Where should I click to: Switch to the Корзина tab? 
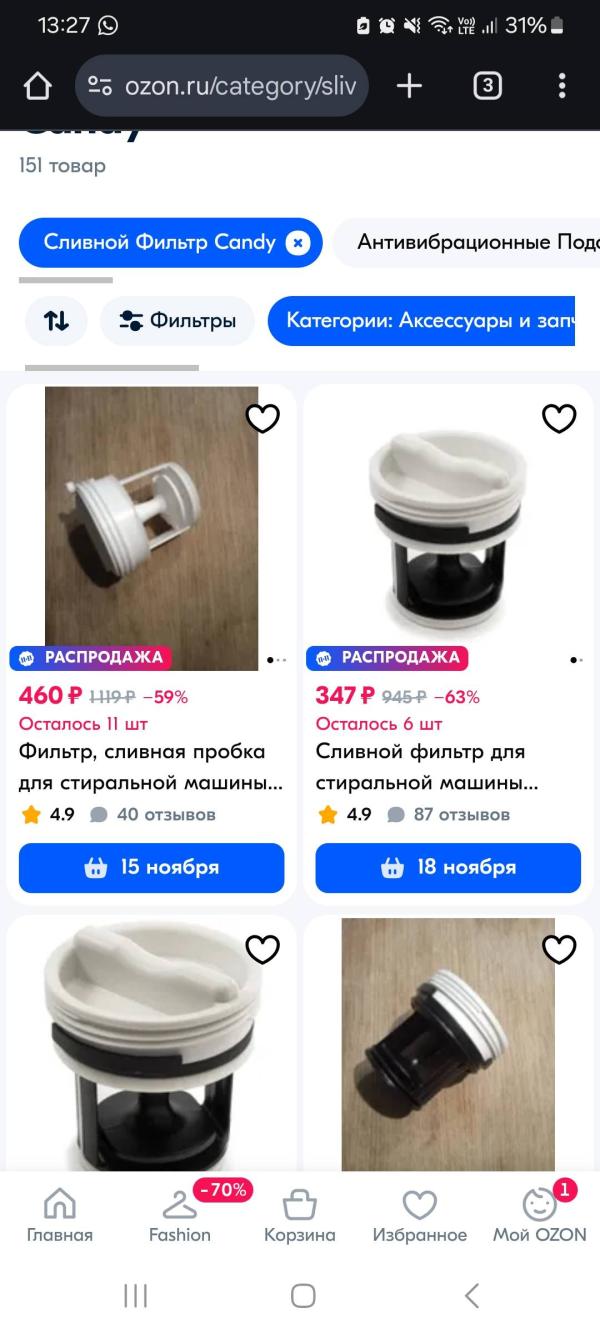(x=299, y=1215)
